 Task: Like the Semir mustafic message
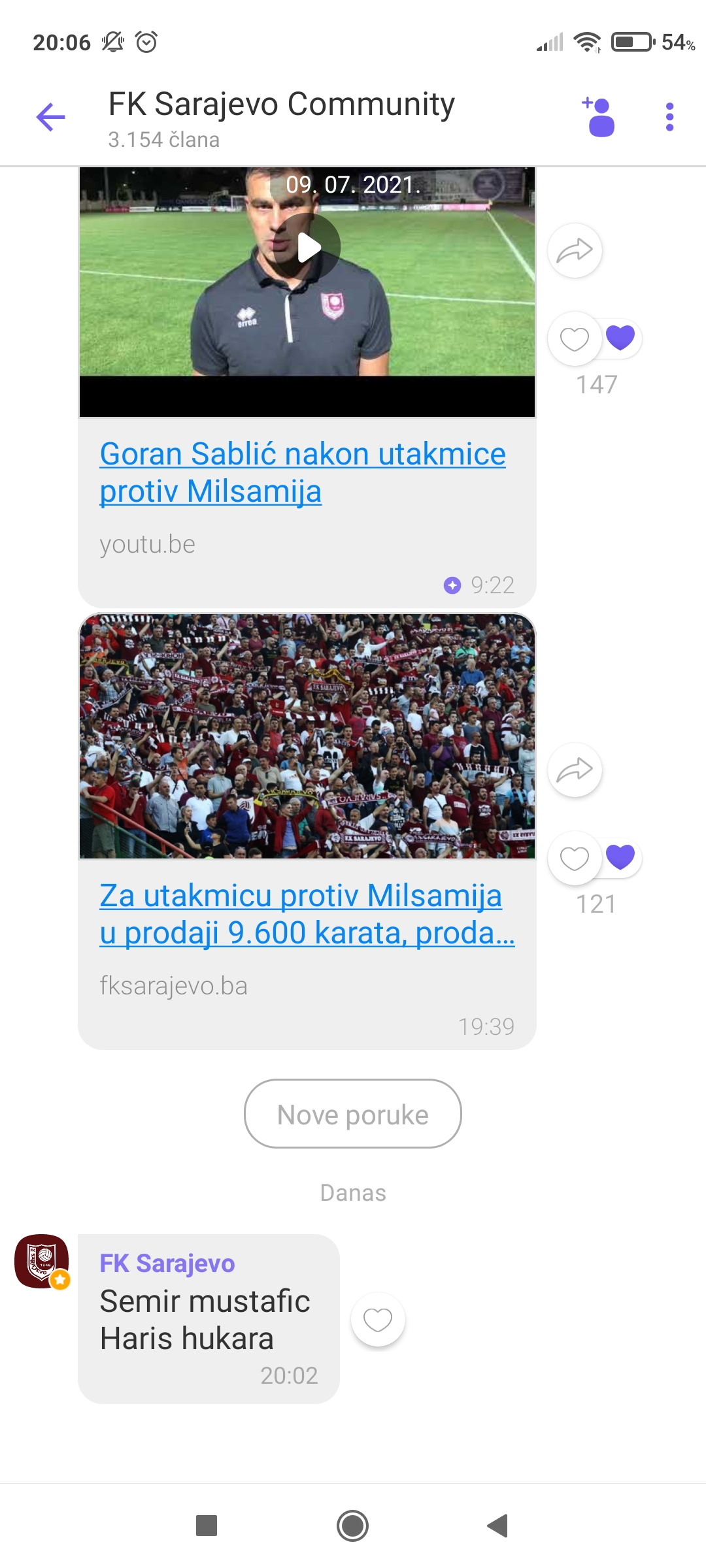click(x=378, y=1320)
